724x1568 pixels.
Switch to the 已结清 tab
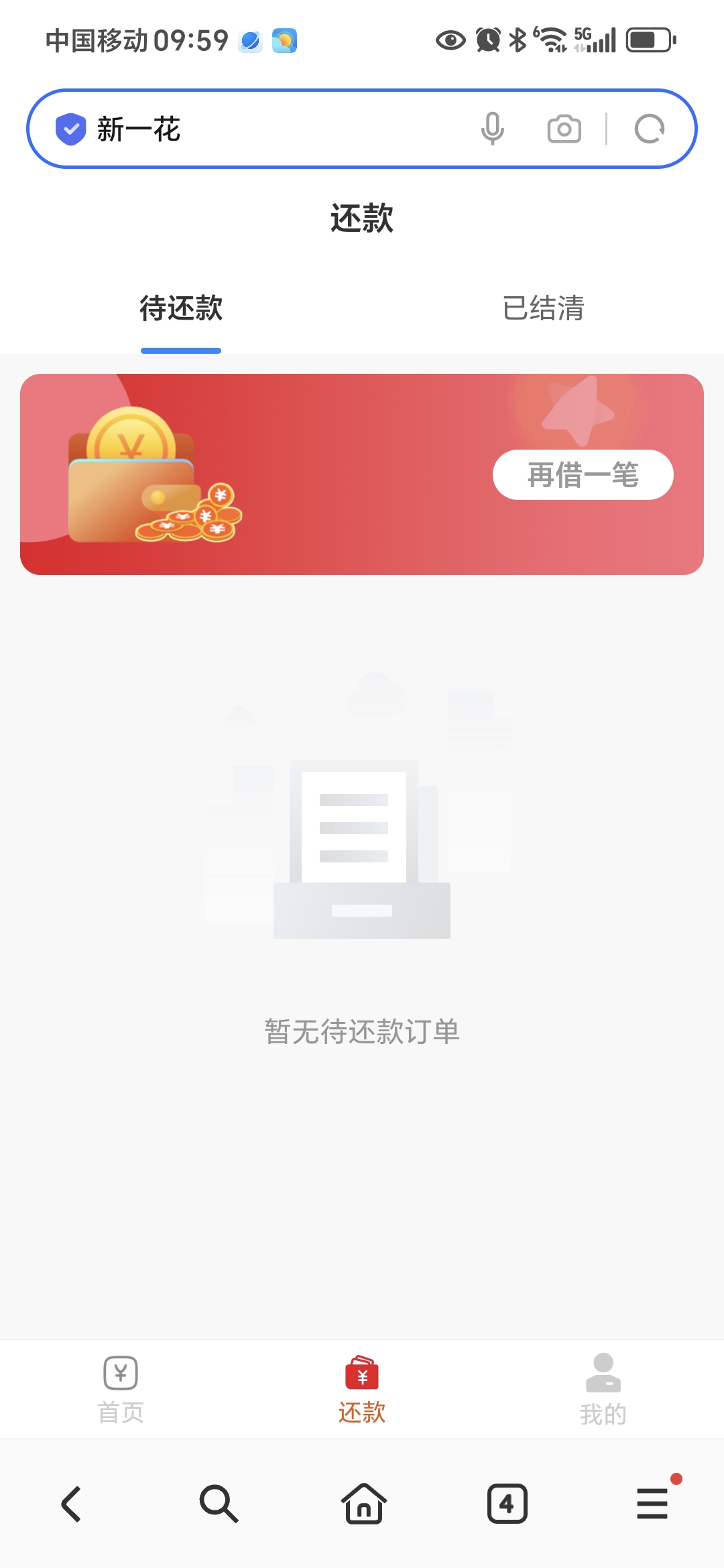point(543,308)
